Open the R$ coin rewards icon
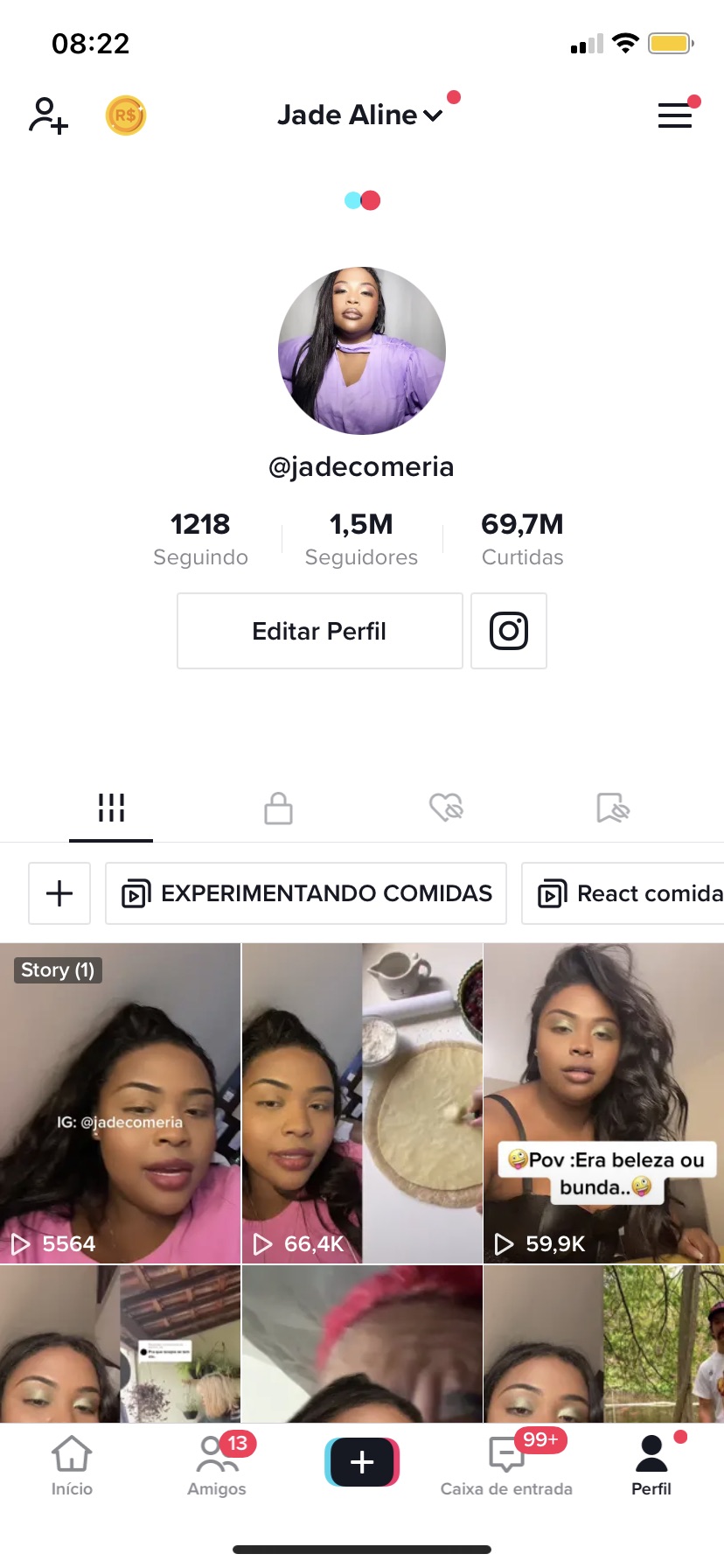The image size is (724, 1568). 126,115
